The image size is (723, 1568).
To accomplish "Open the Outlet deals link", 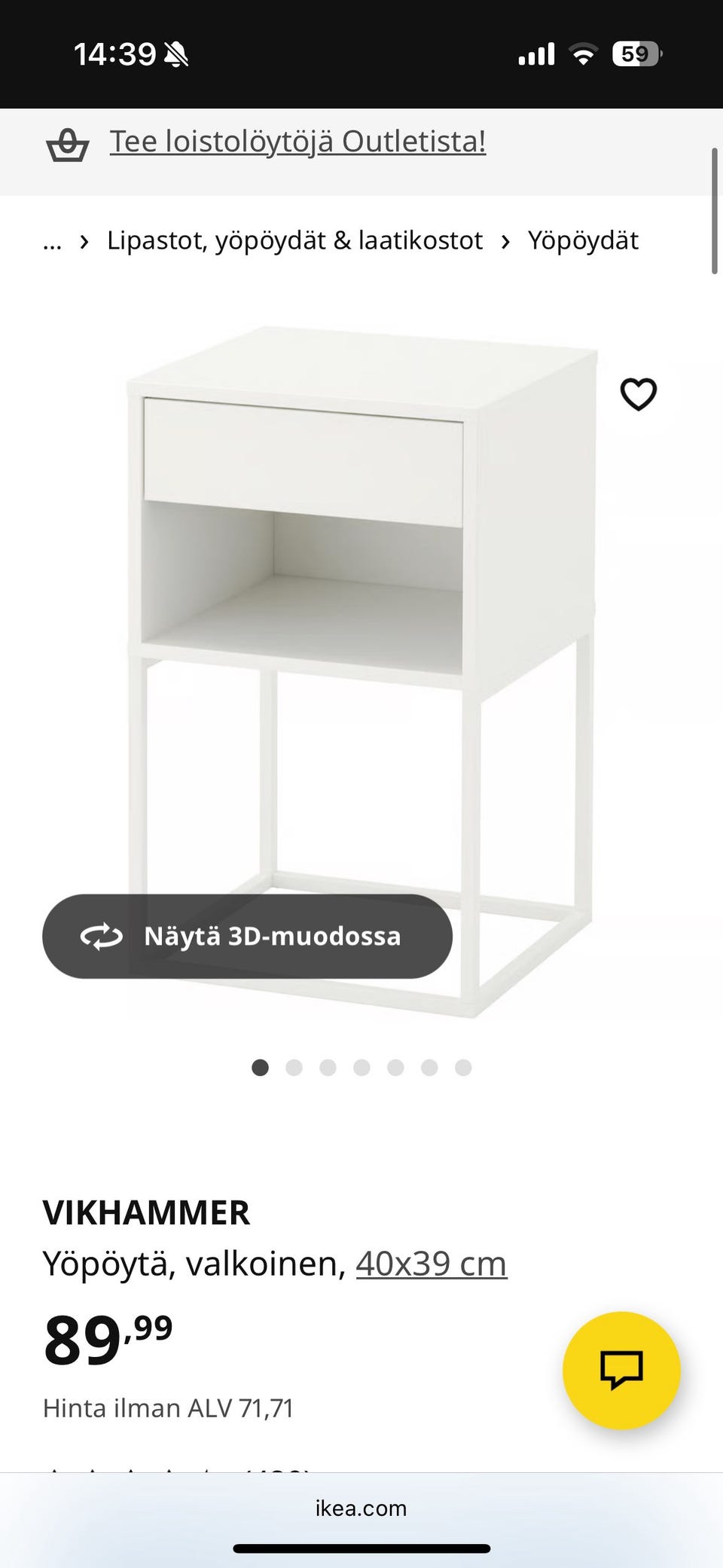I will (297, 142).
